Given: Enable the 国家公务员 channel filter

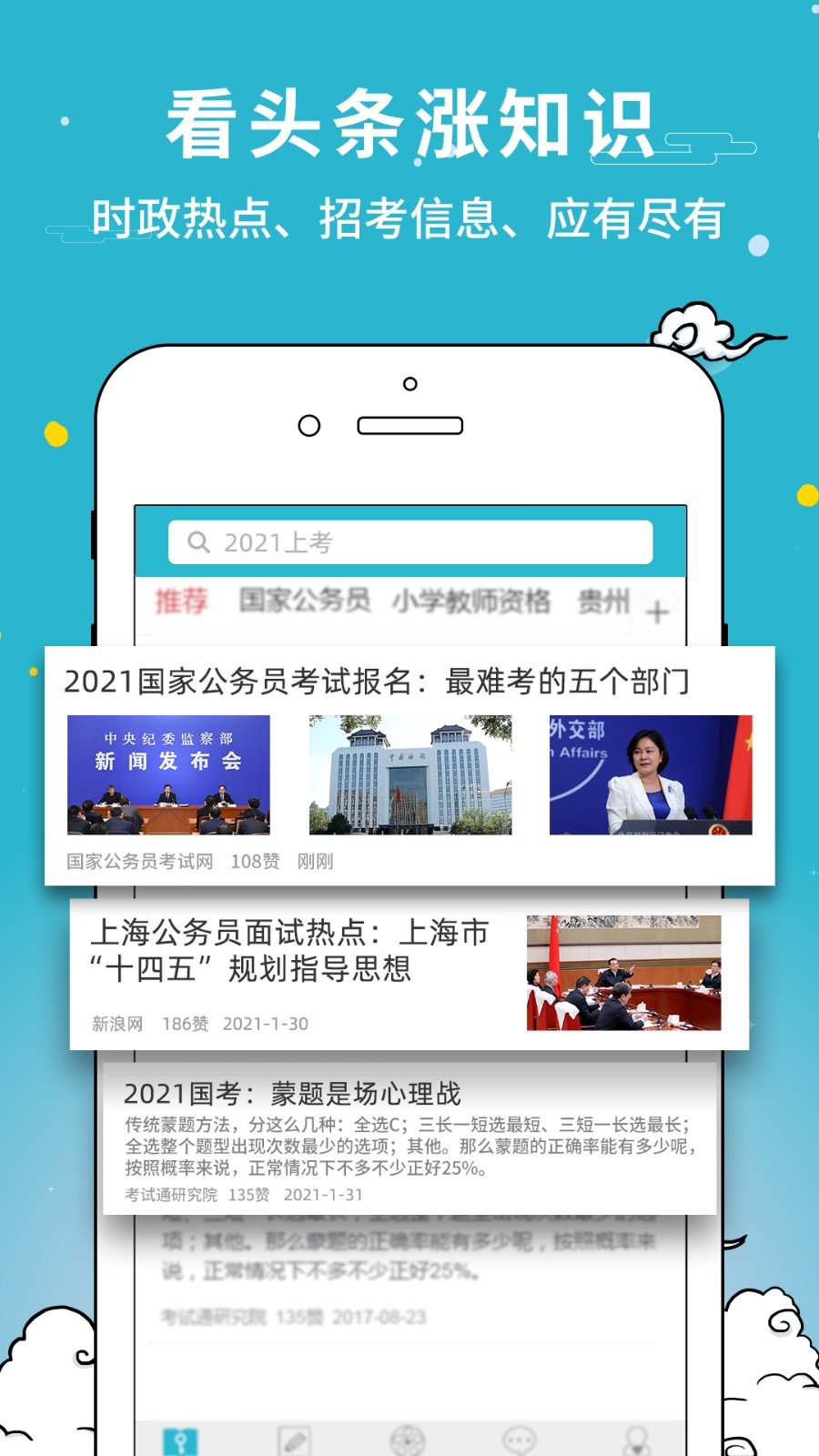Looking at the screenshot, I should (304, 602).
